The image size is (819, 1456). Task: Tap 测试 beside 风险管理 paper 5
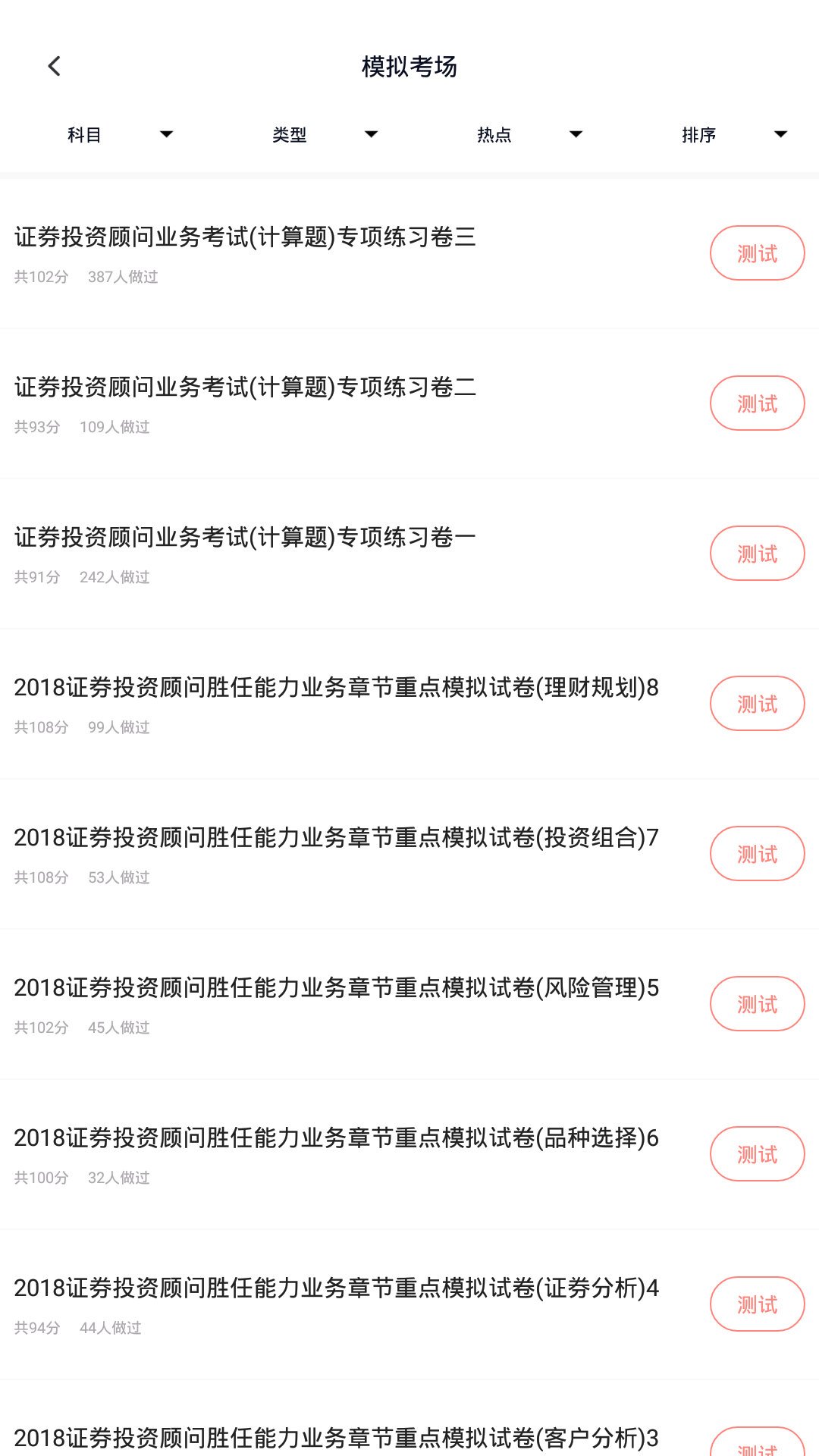point(756,1003)
